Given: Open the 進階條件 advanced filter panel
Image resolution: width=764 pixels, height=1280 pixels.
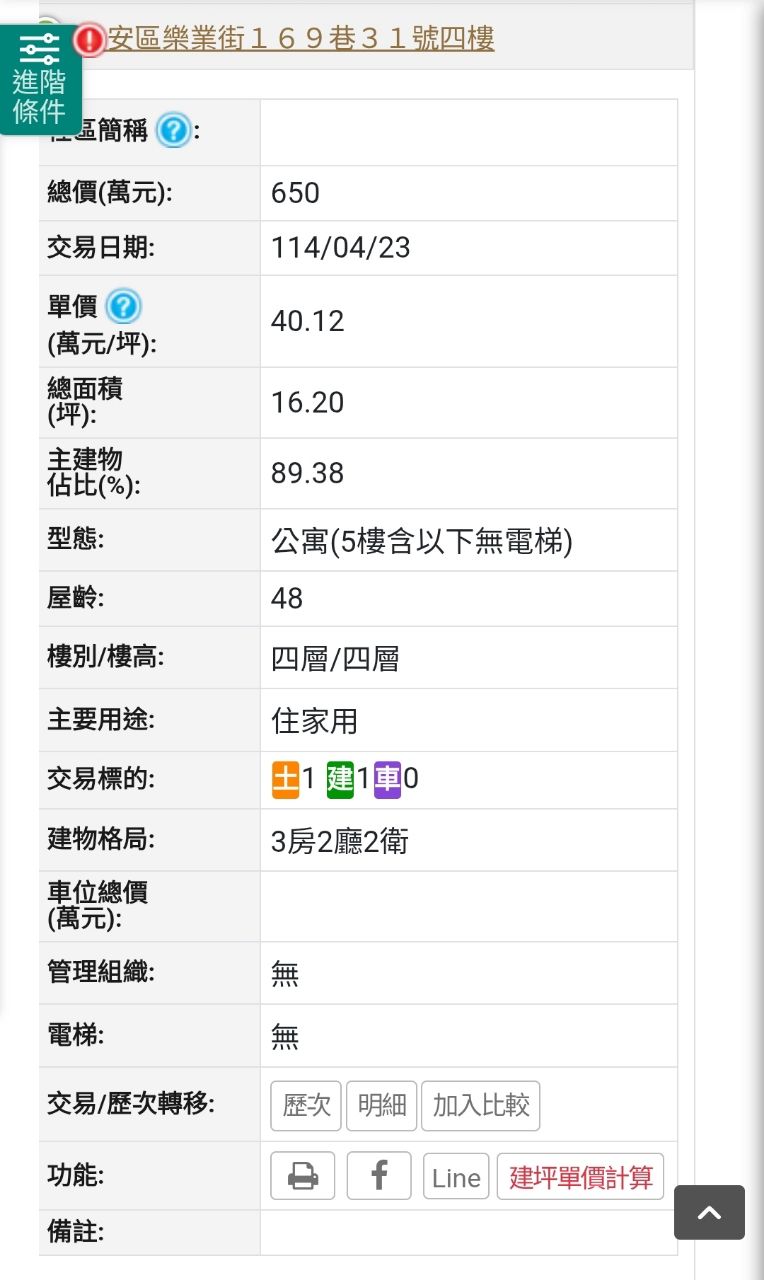Looking at the screenshot, I should (40, 80).
